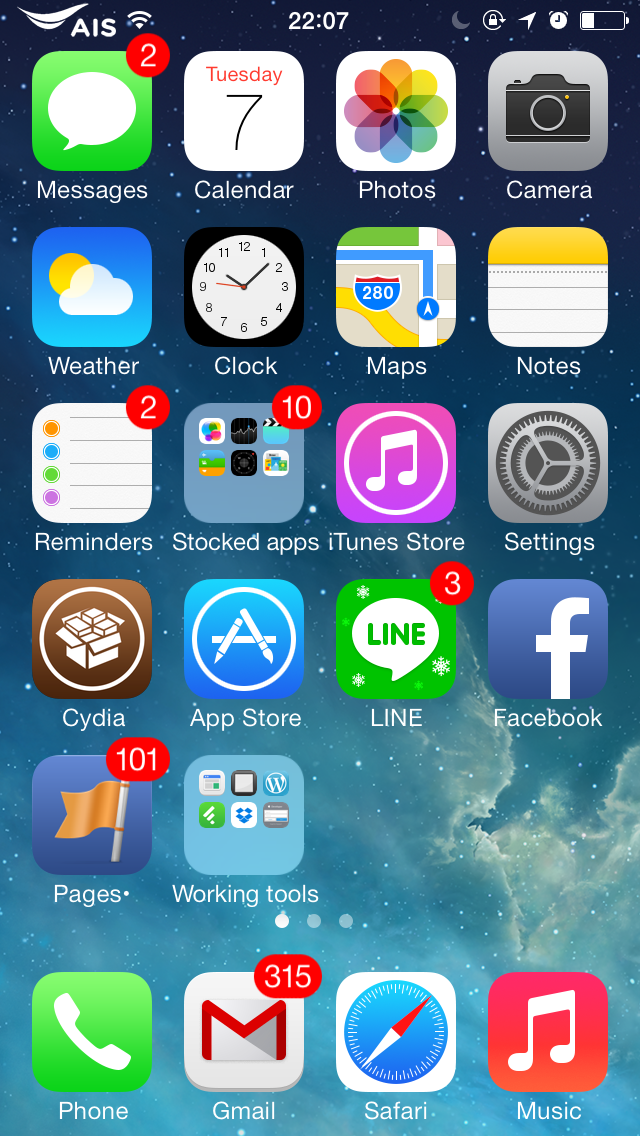Launch Cydia
This screenshot has height=1136, width=640.
pyautogui.click(x=92, y=639)
